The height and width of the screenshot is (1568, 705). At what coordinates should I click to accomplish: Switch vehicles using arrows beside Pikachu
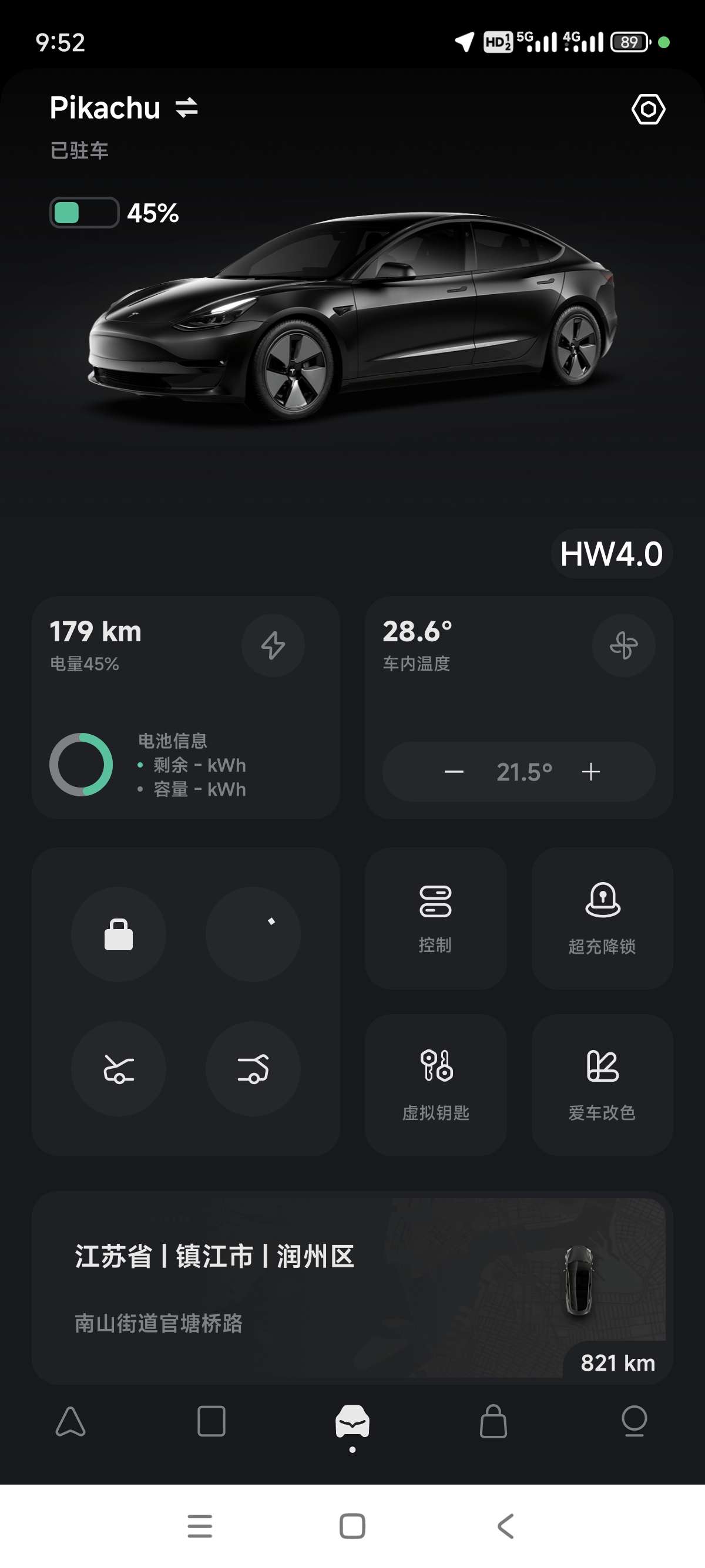click(x=186, y=107)
